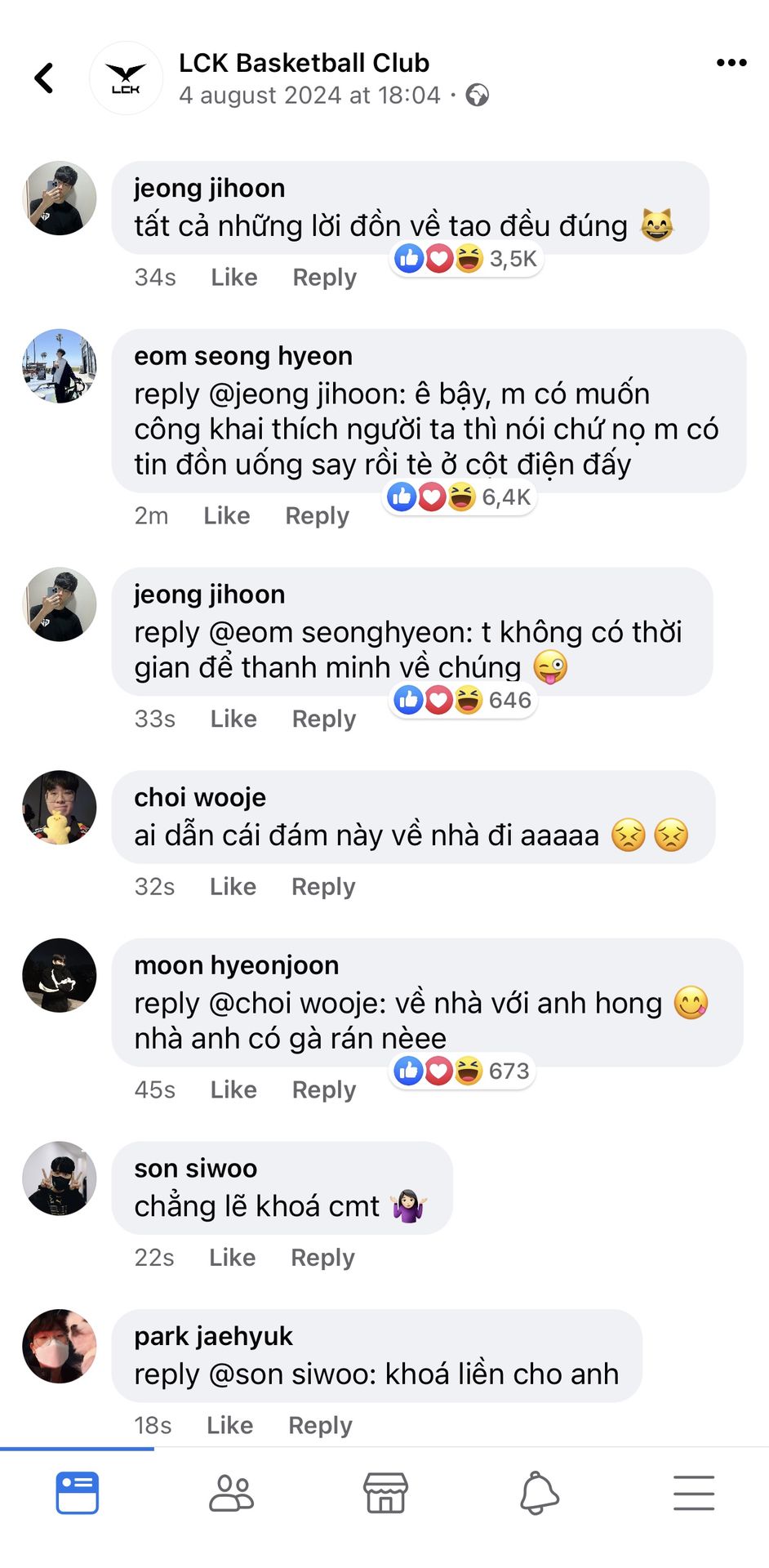769x1568 pixels.
Task: Switch to the Friends tab
Action: tap(232, 1494)
